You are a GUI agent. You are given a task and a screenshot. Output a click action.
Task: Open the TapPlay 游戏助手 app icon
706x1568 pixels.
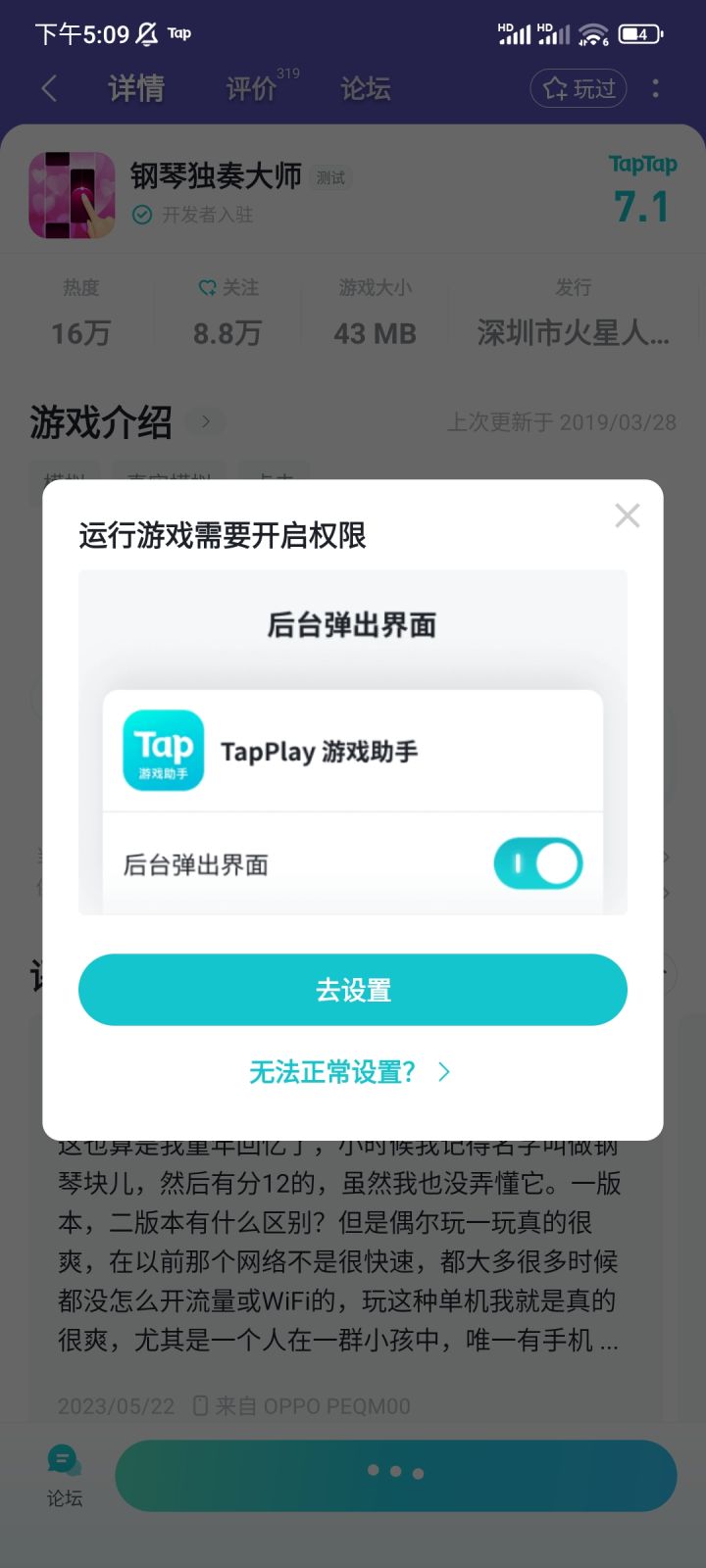(162, 750)
